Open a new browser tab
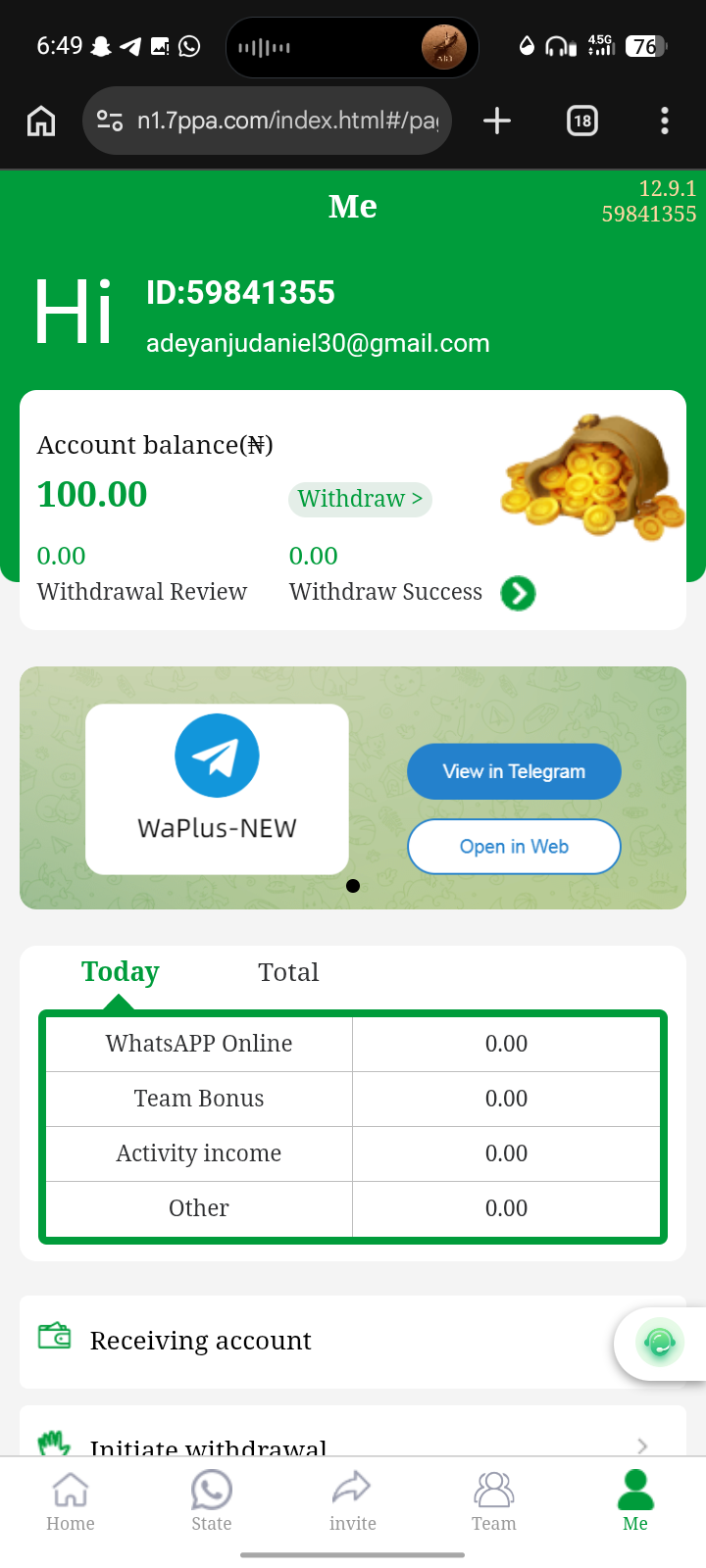The image size is (706, 1568). coord(497,121)
